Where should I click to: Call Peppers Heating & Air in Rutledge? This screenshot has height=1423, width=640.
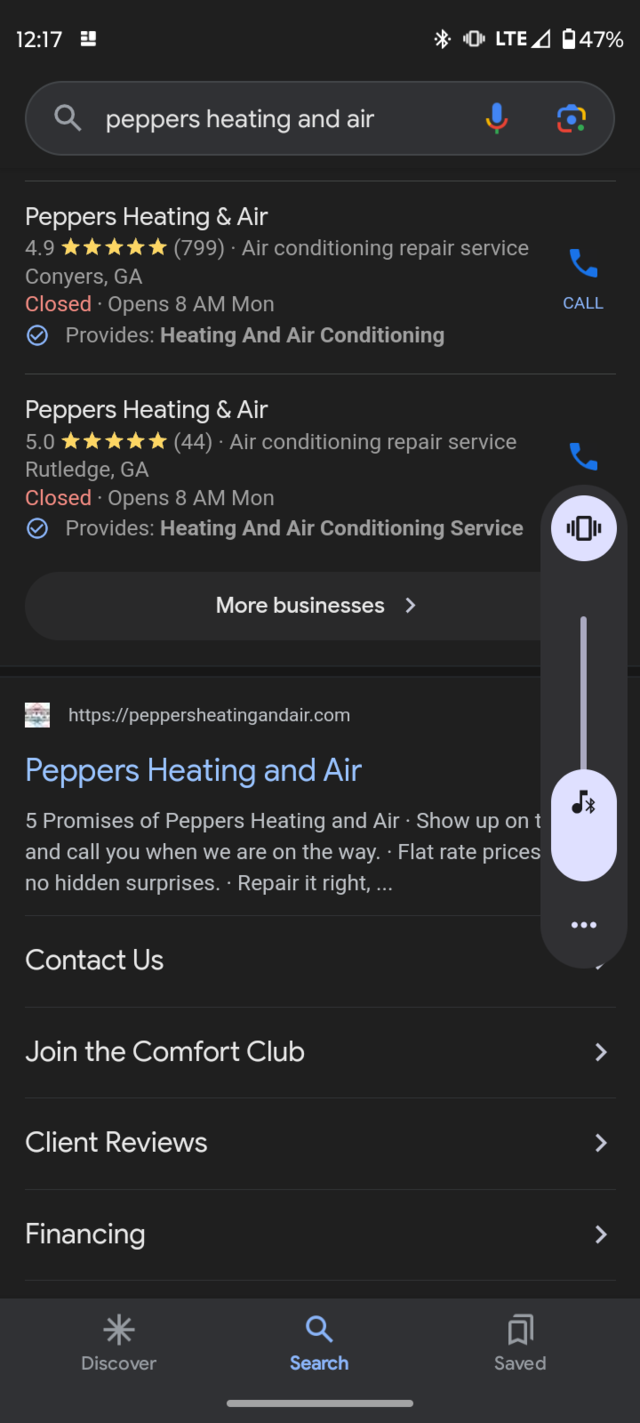tap(583, 457)
